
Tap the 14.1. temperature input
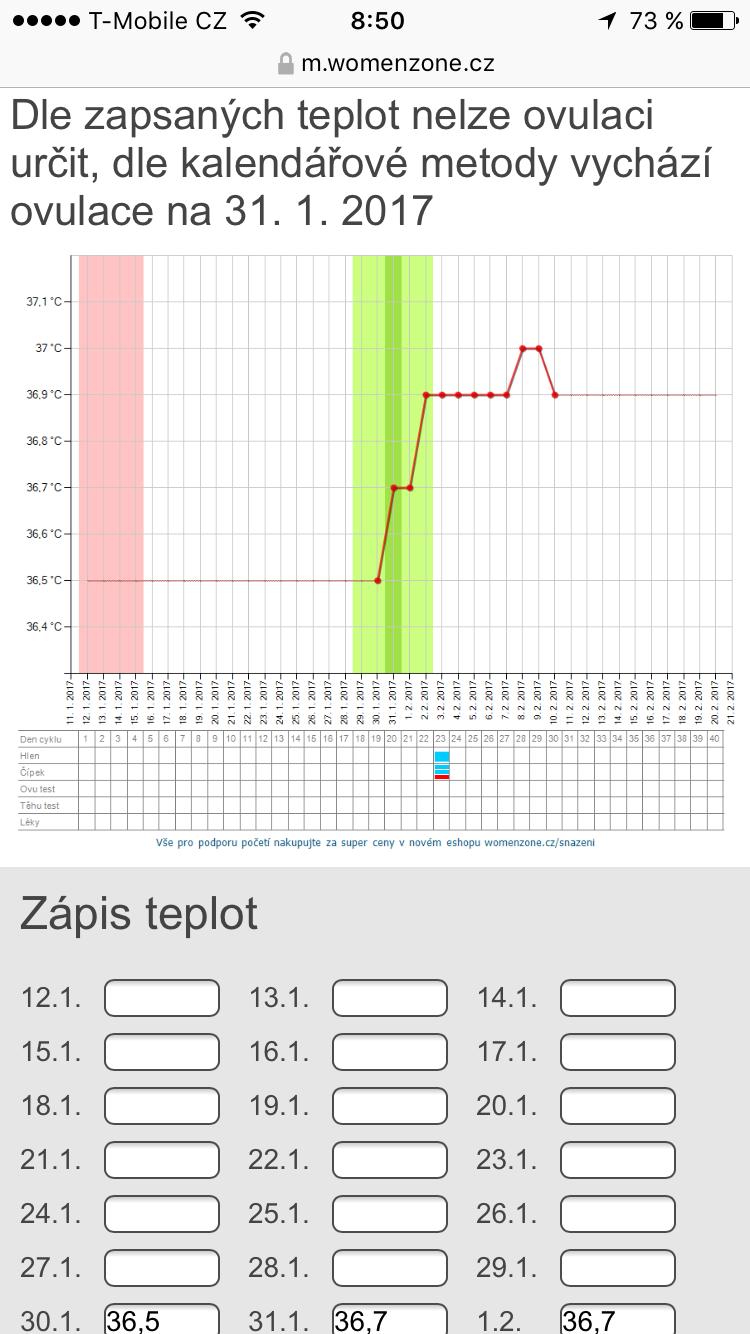pos(618,998)
